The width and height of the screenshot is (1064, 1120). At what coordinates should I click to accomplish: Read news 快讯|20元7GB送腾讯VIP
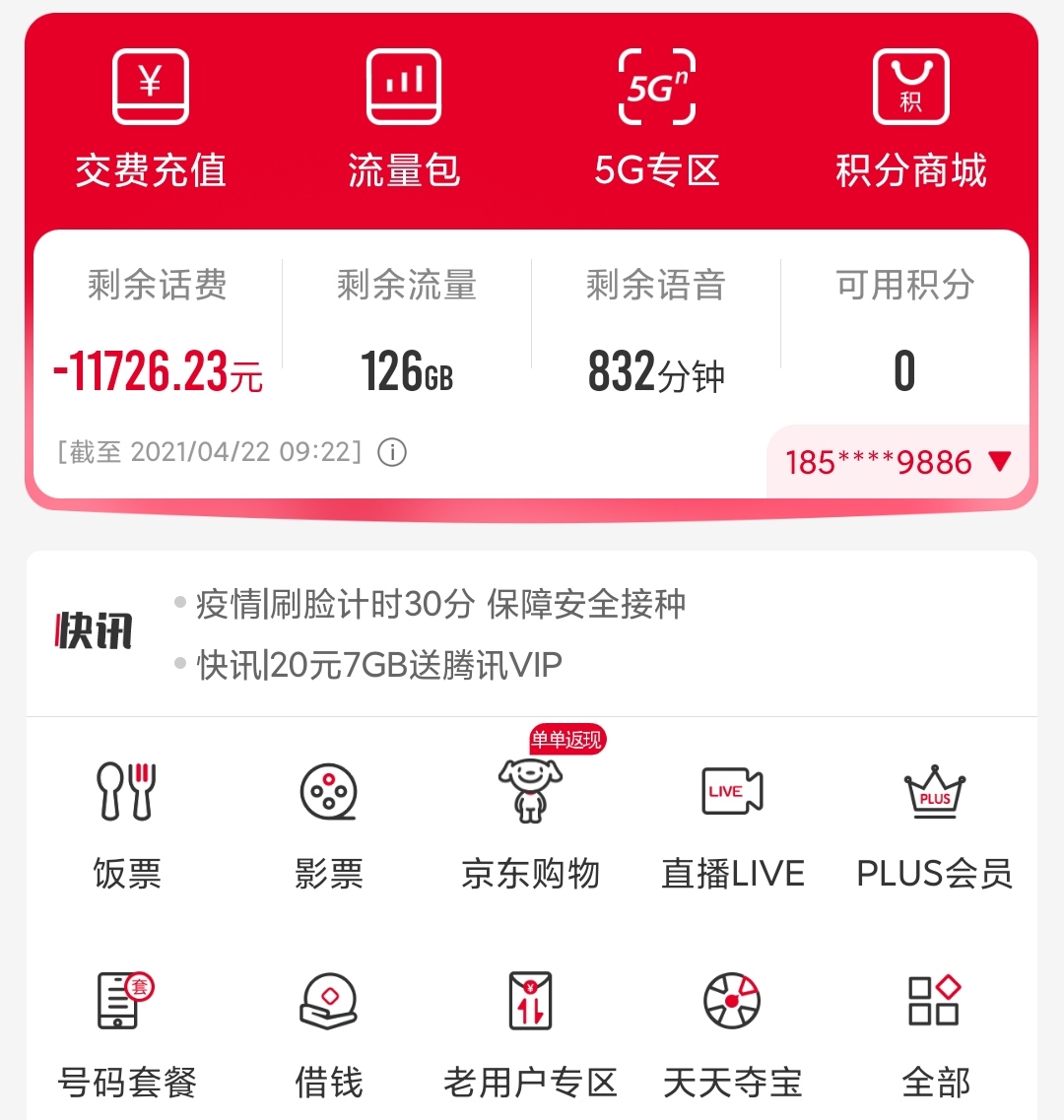[379, 665]
